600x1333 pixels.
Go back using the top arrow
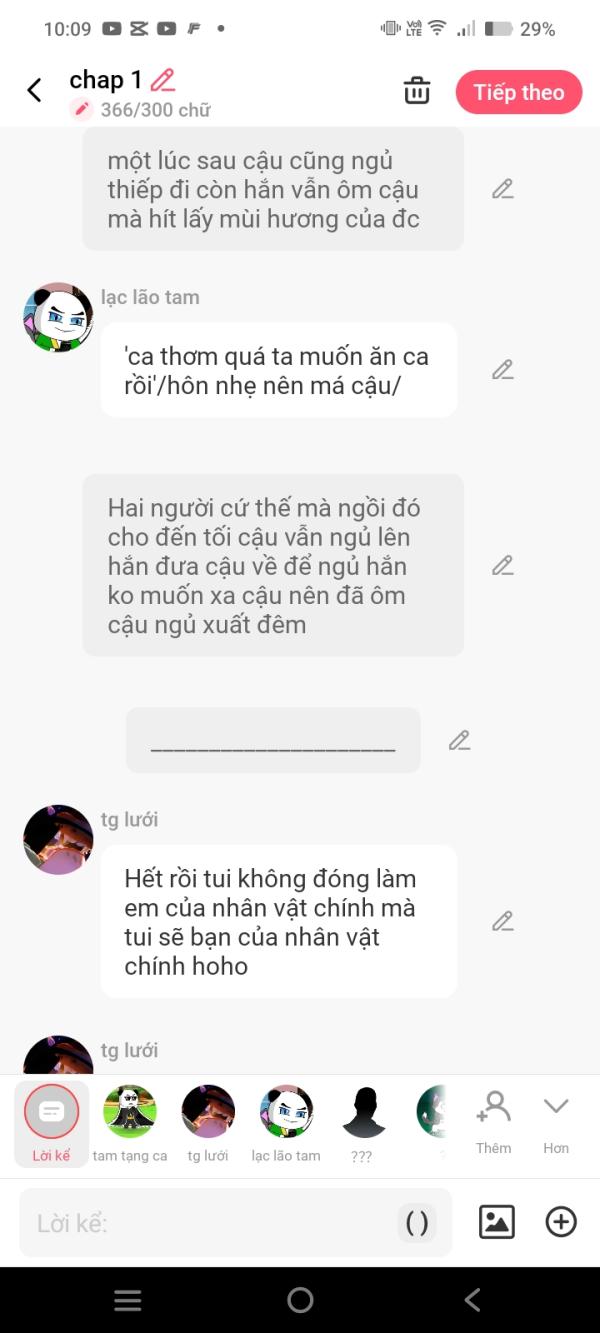tap(34, 91)
